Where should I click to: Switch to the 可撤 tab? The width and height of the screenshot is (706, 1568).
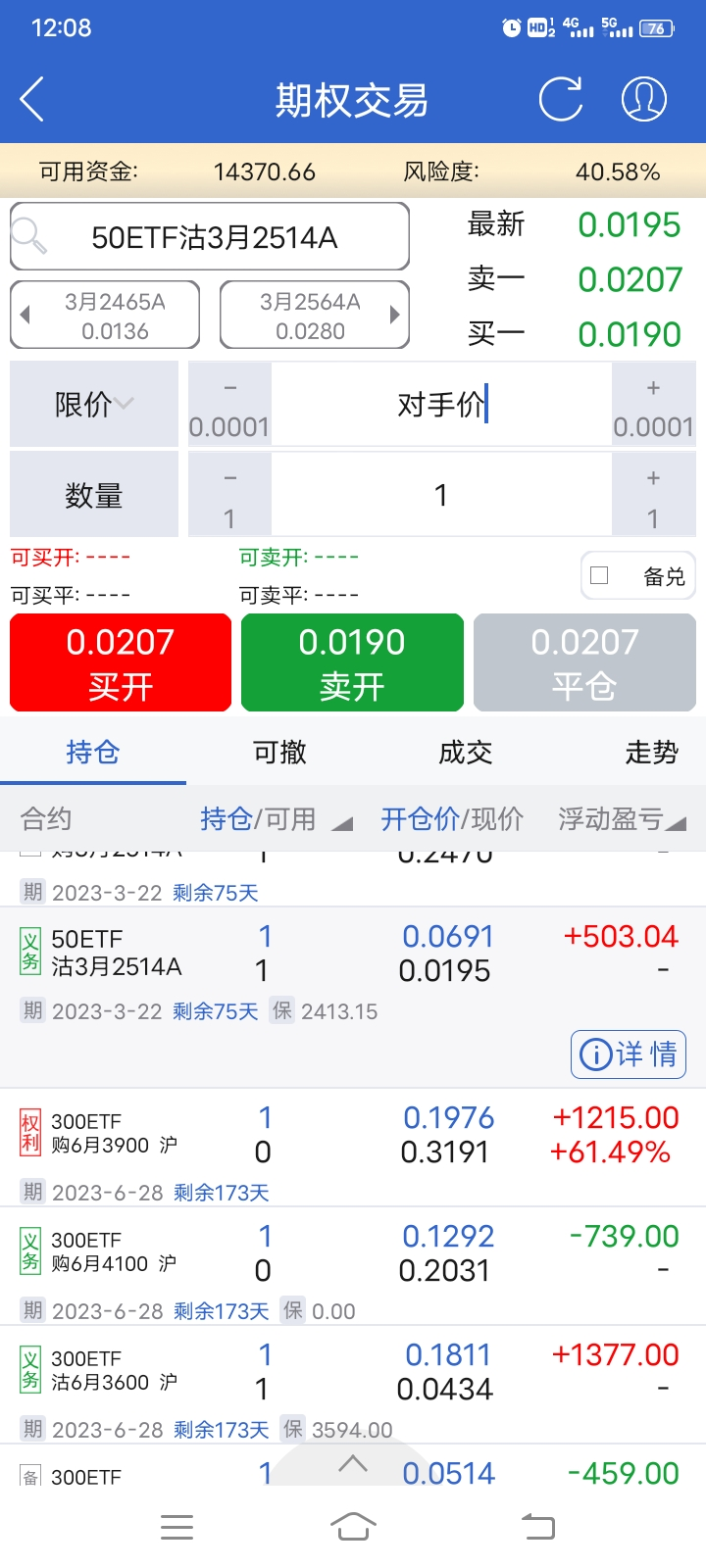coord(279,752)
